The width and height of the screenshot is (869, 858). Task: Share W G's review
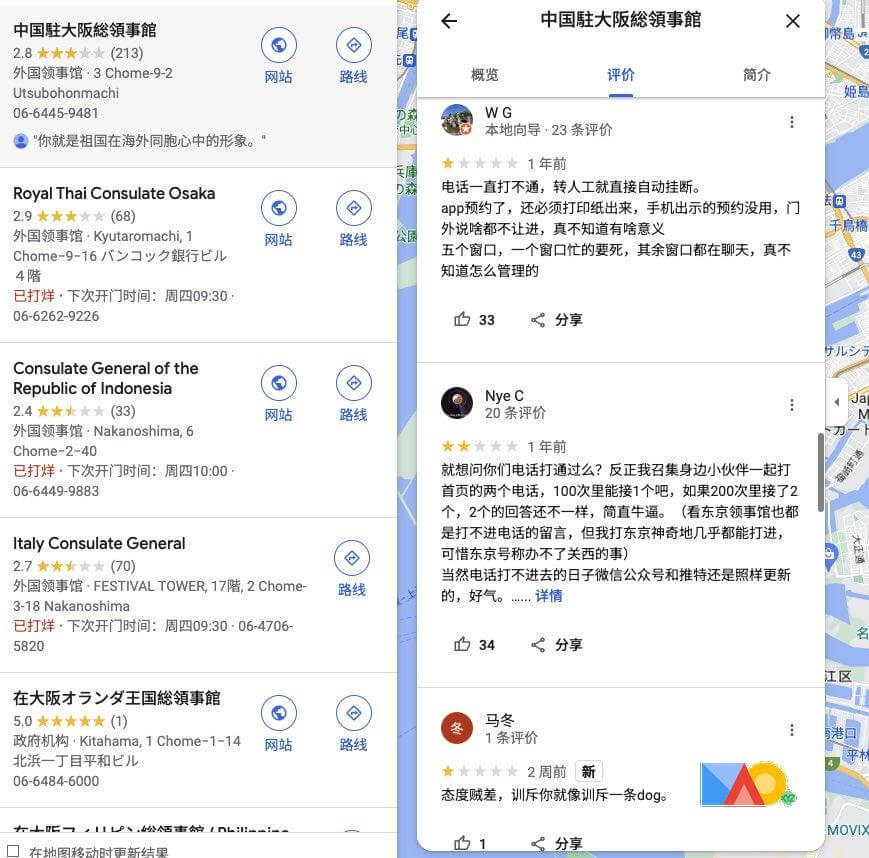(557, 320)
